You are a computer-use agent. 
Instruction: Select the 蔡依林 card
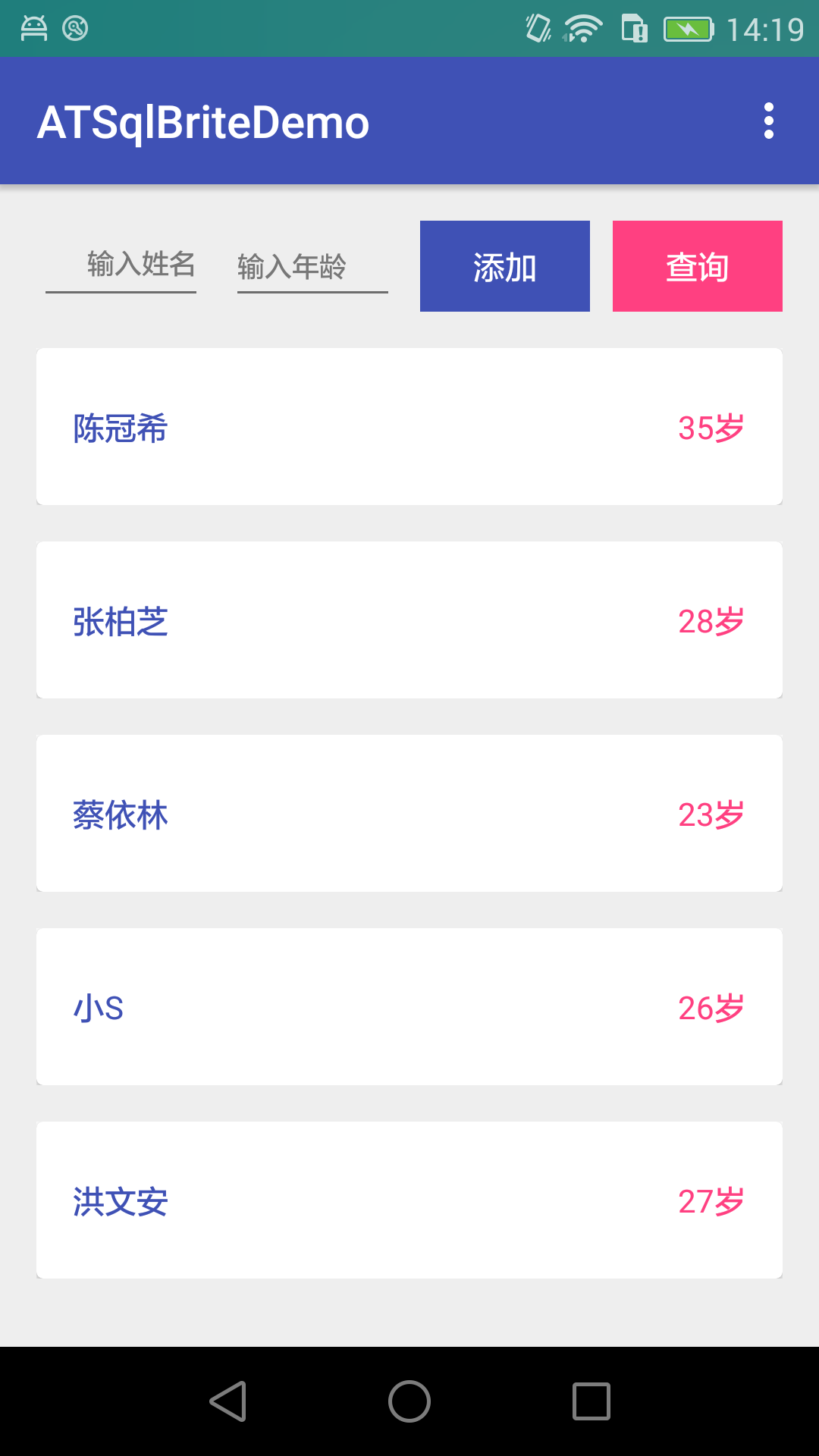409,814
